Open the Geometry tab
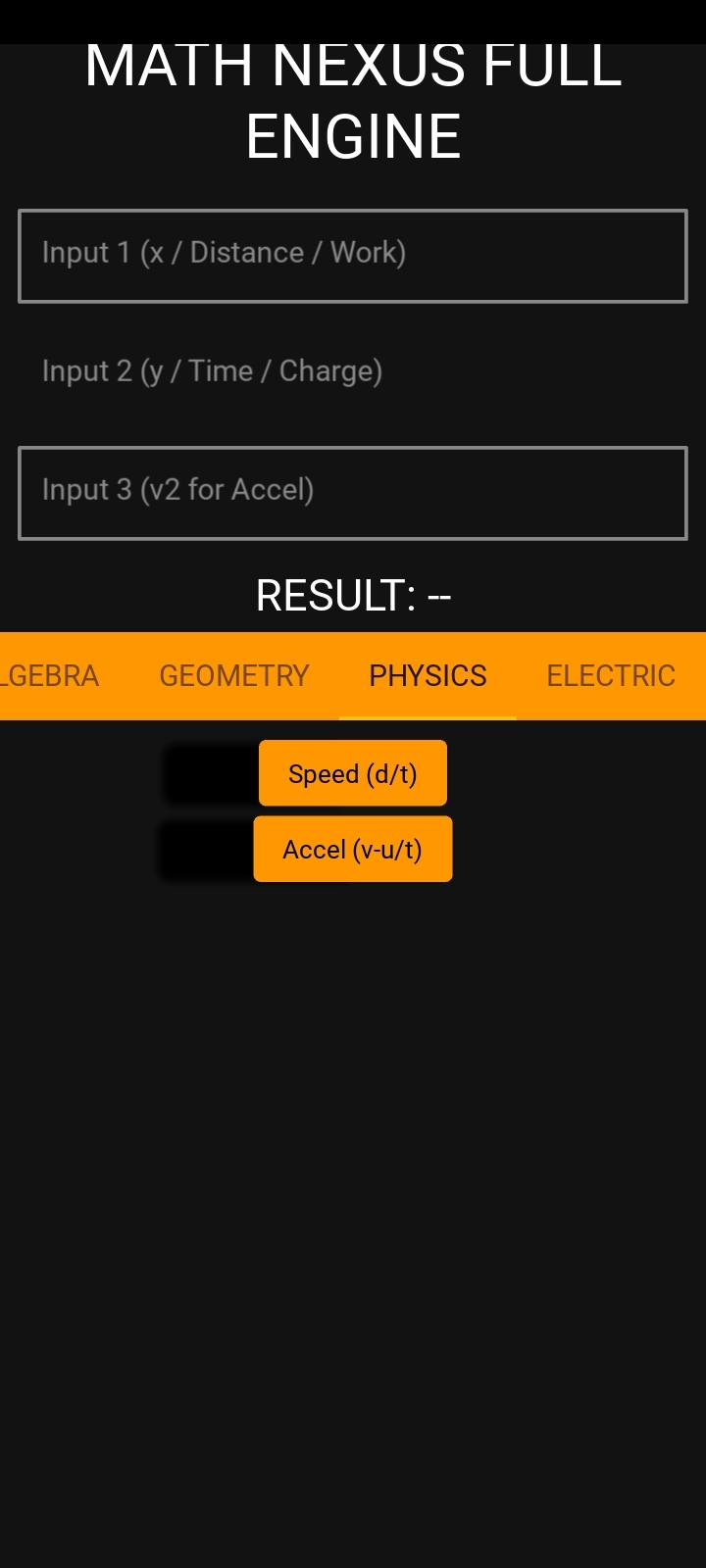 coord(234,676)
